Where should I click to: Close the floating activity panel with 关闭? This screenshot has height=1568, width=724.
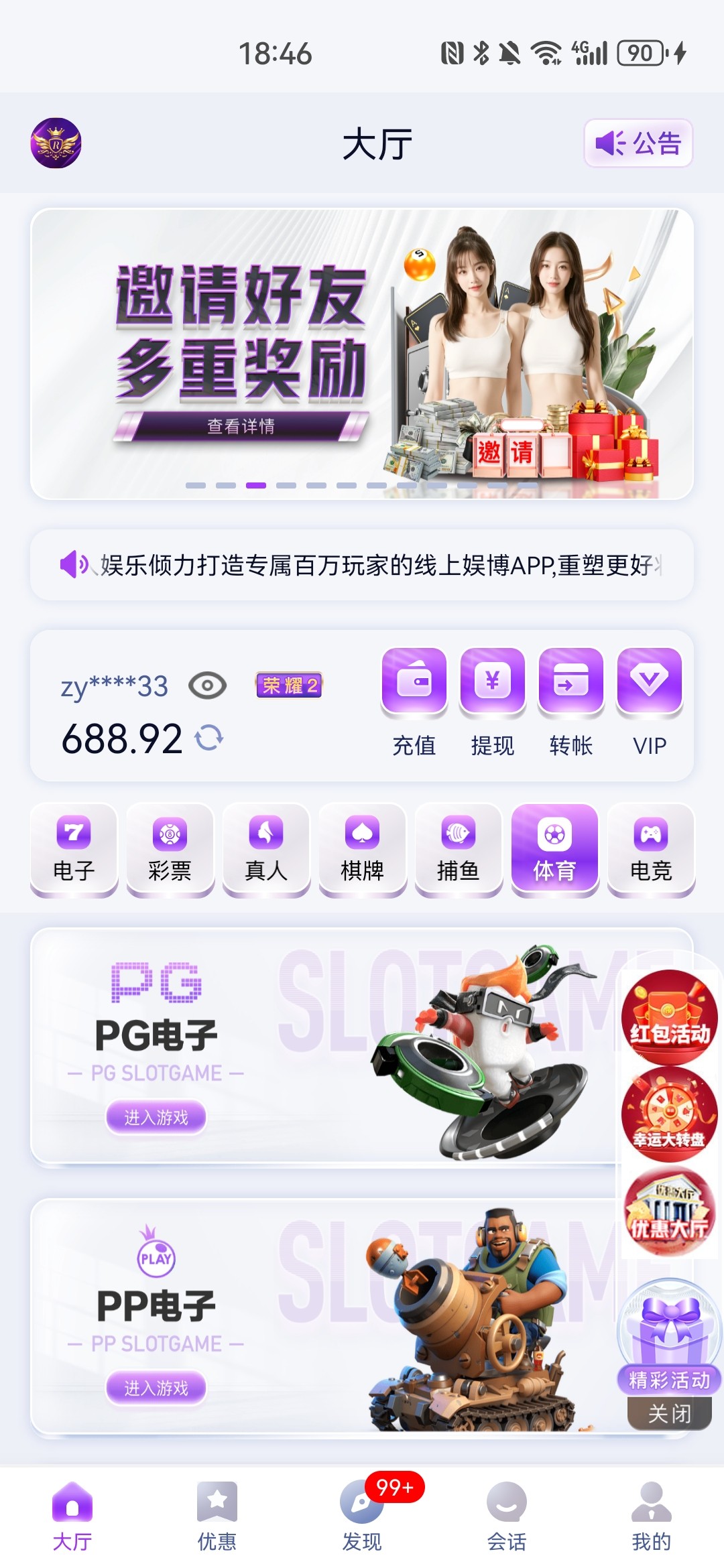click(x=669, y=1414)
